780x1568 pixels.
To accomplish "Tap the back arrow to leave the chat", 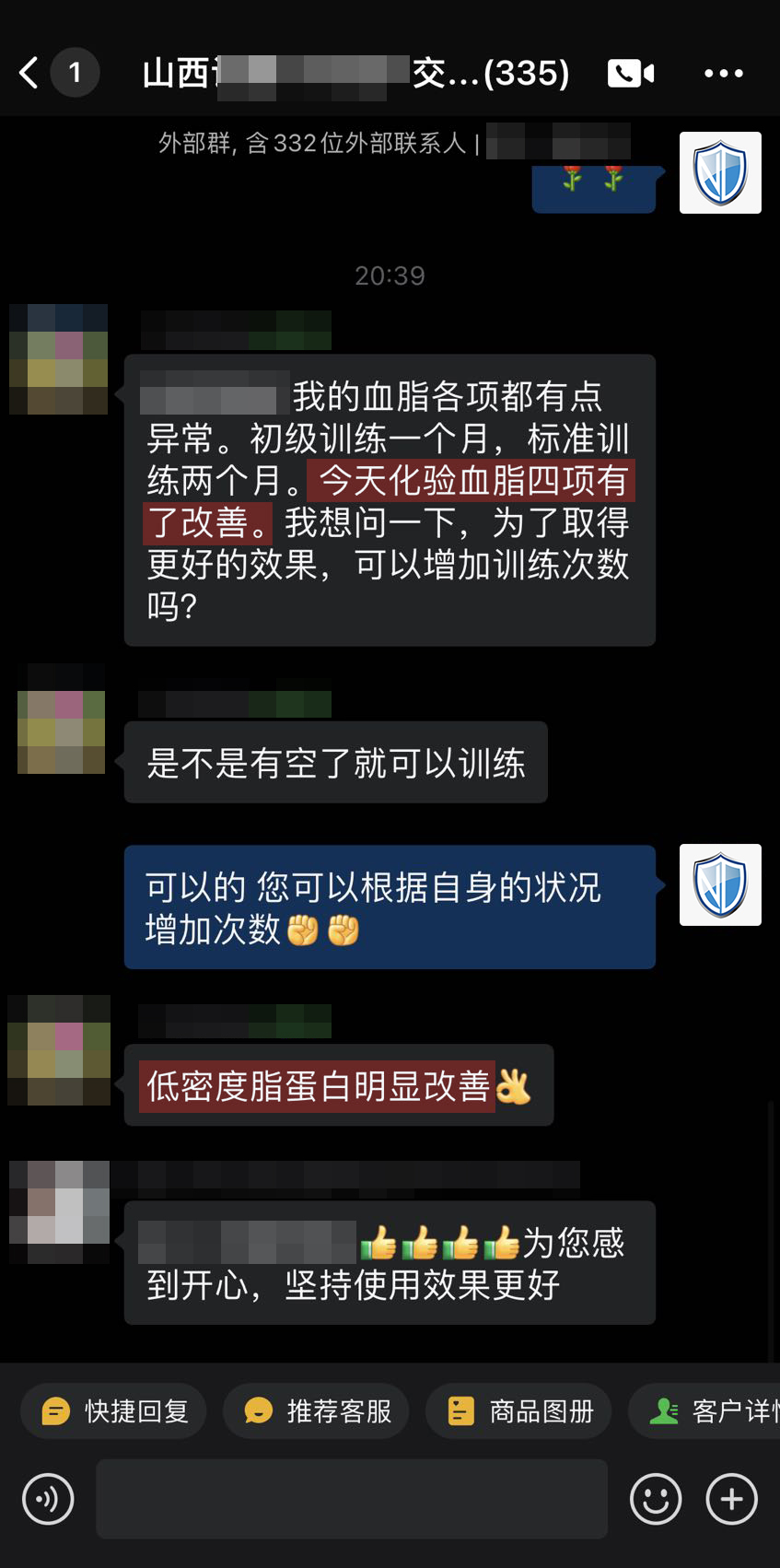I will (x=26, y=73).
